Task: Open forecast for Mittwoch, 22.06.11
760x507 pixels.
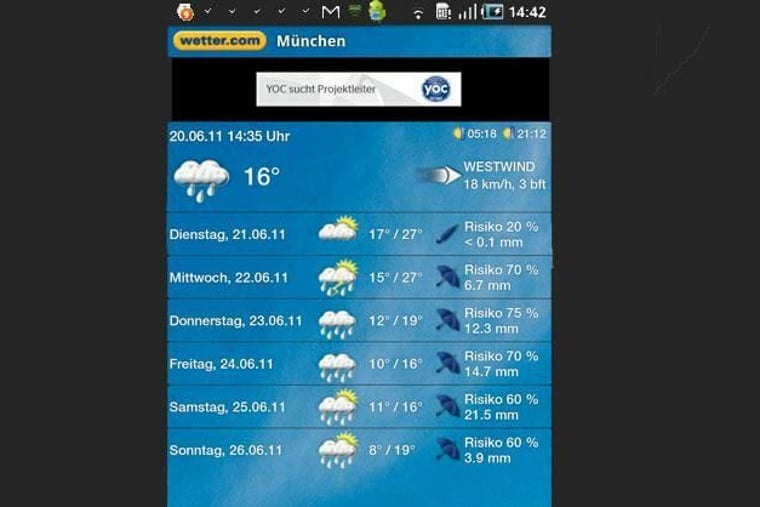Action: [359, 277]
